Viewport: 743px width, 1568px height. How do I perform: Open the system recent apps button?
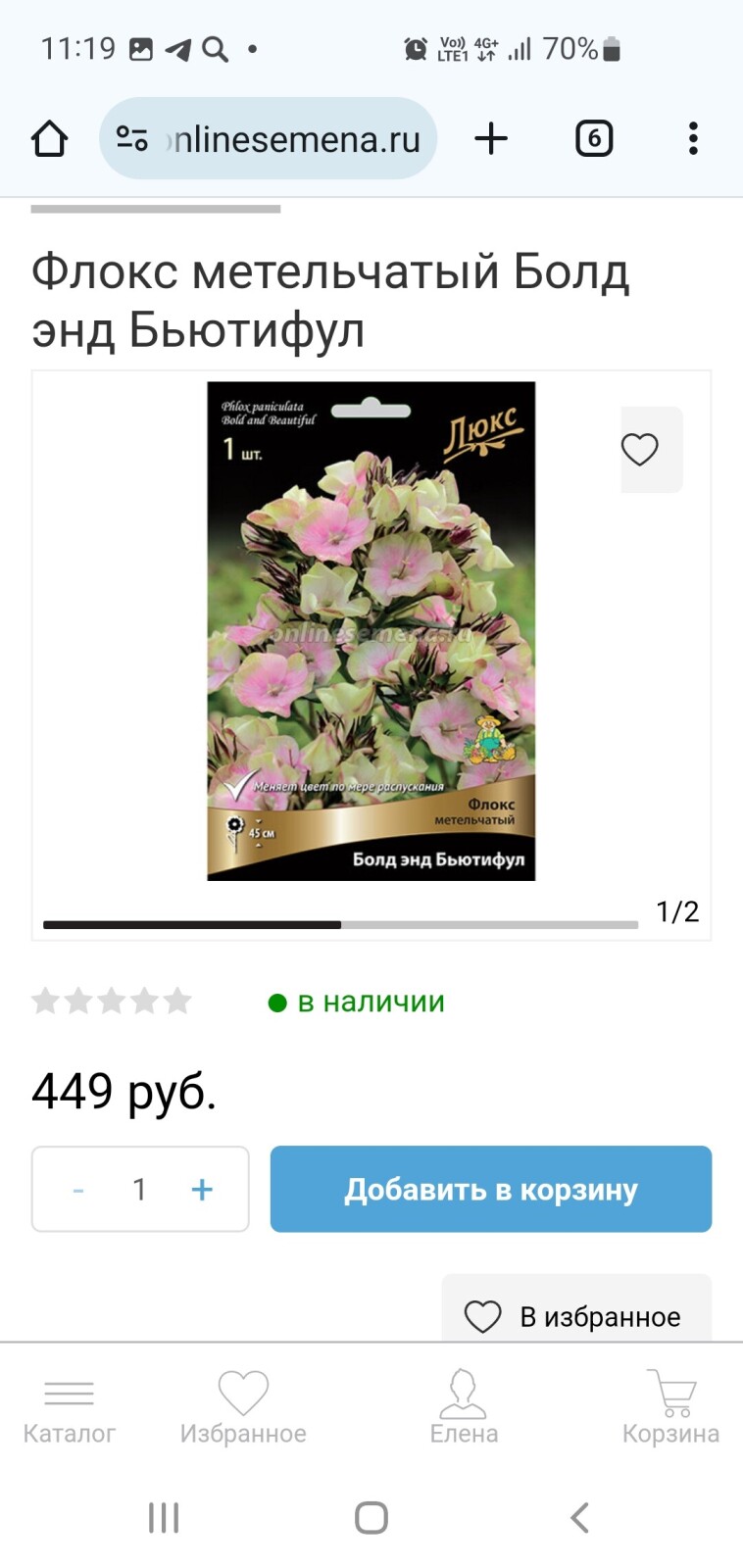(164, 1518)
